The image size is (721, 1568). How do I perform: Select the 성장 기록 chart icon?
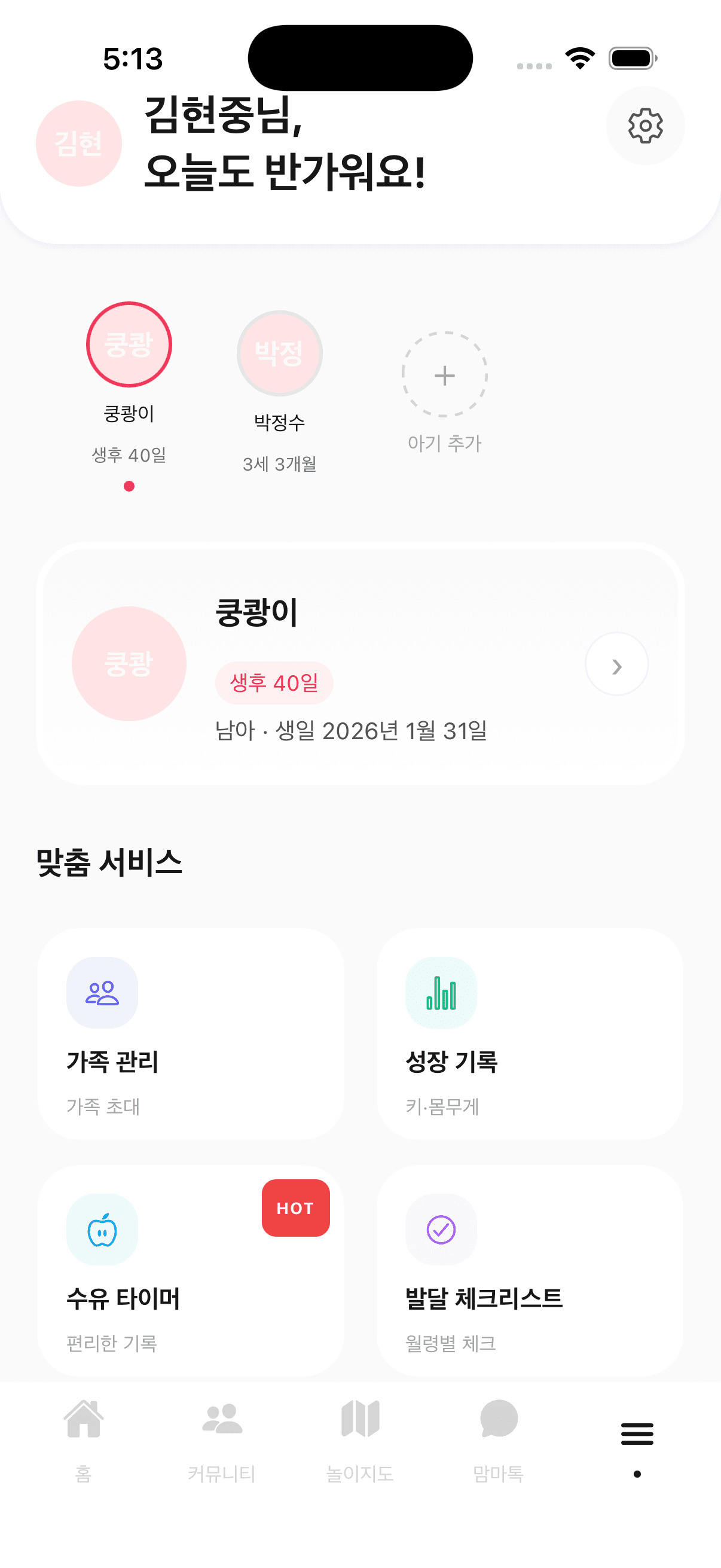(x=441, y=993)
